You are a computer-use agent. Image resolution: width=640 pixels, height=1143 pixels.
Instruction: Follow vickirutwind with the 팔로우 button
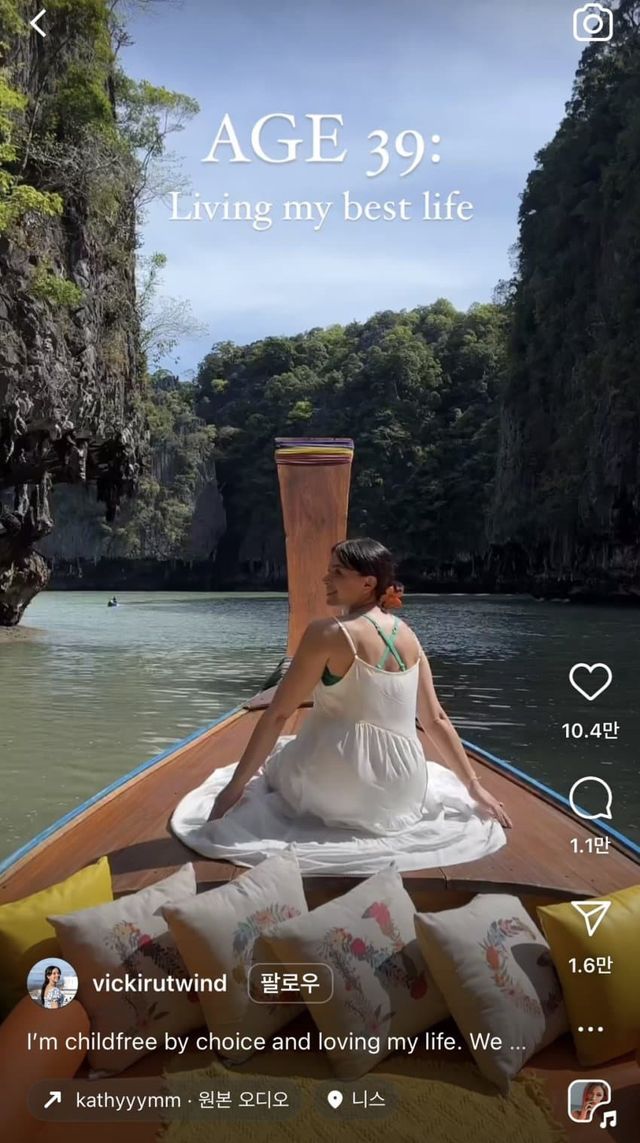pos(290,984)
